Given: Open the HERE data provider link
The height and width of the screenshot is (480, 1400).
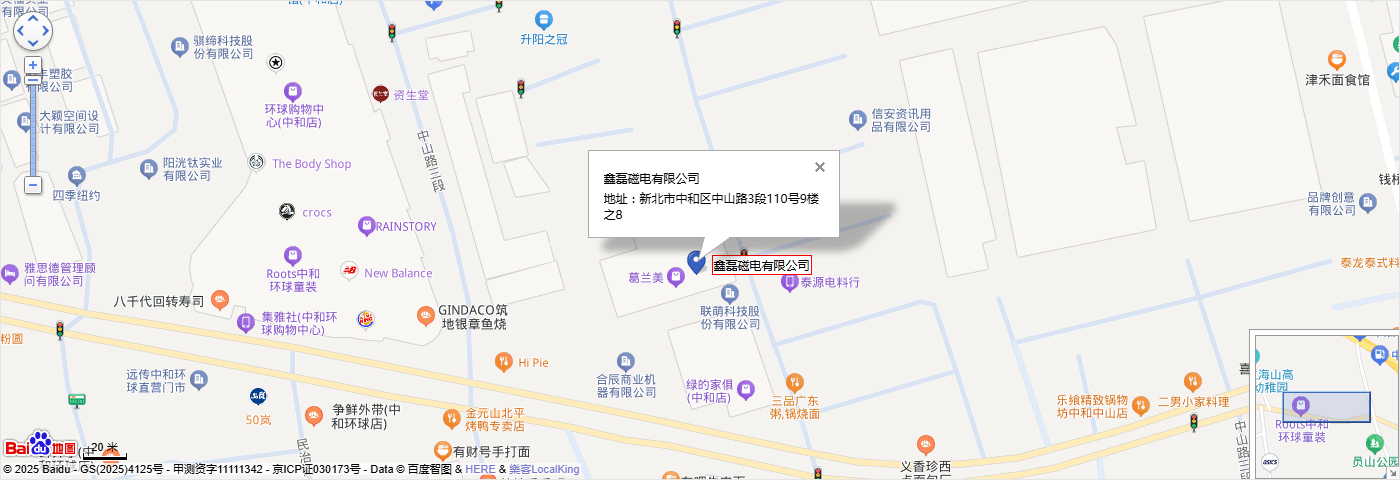Looking at the screenshot, I should coord(480,469).
